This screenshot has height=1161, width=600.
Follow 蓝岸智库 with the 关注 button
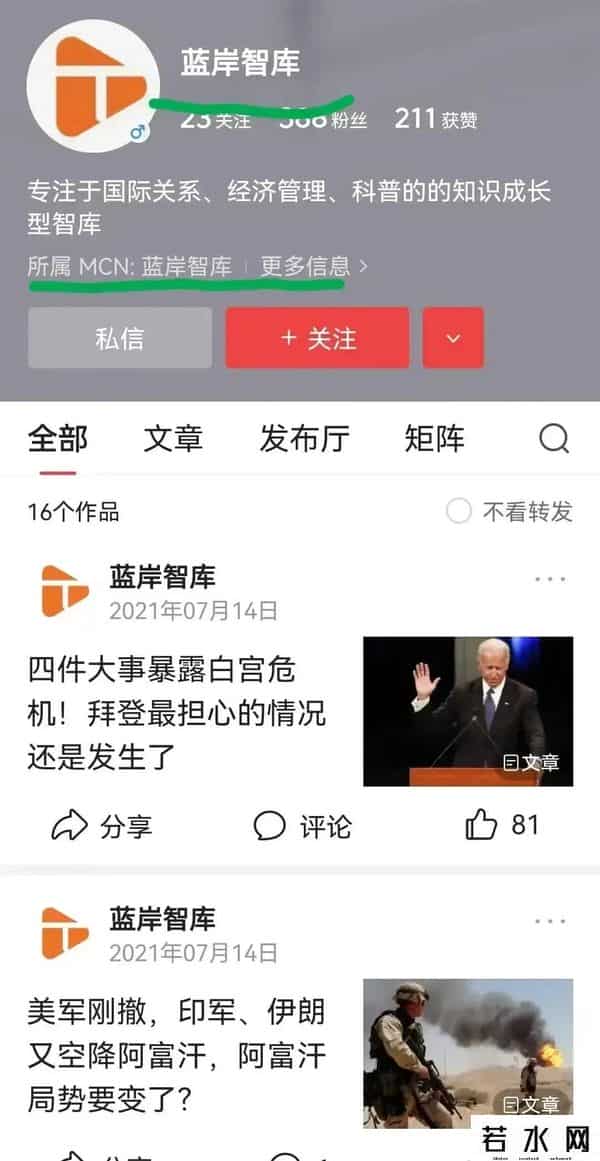coord(317,338)
